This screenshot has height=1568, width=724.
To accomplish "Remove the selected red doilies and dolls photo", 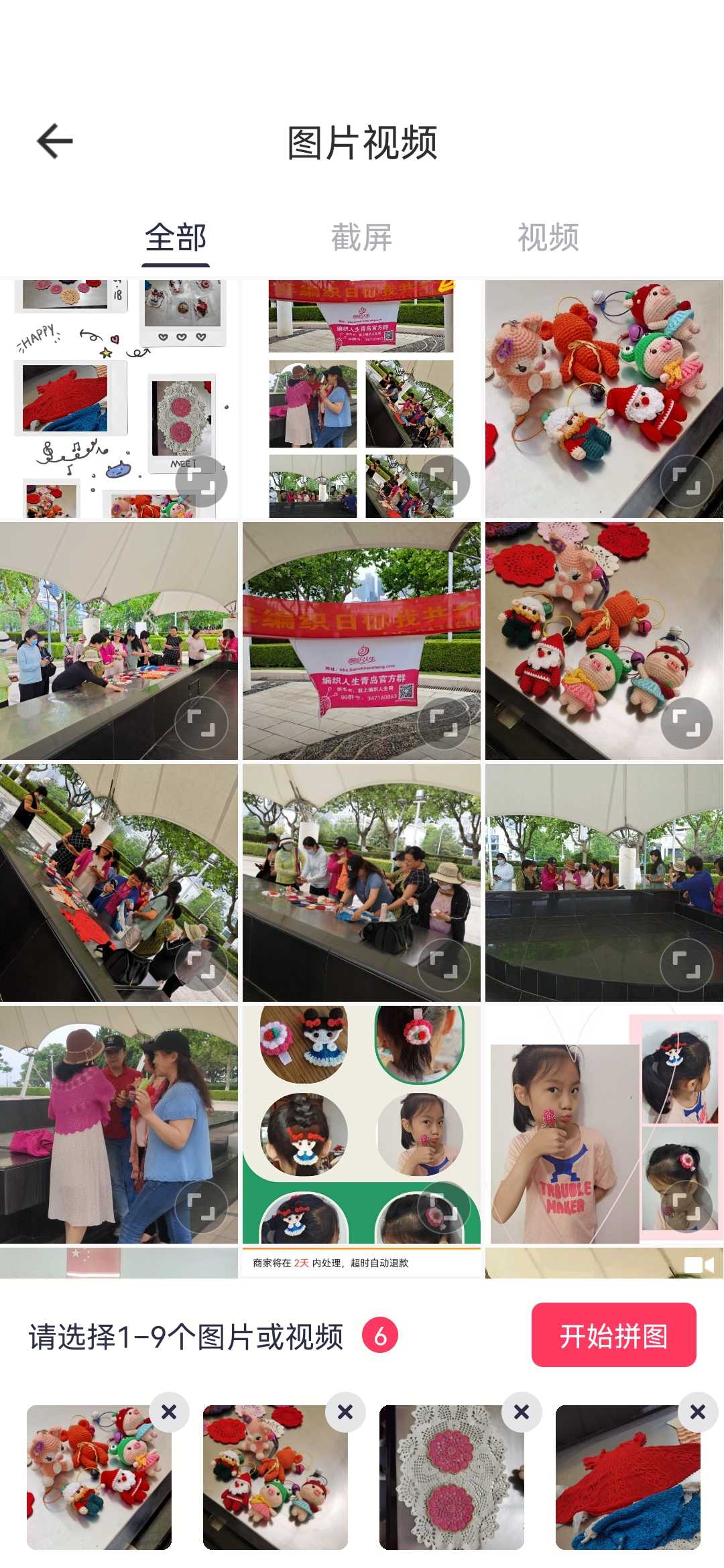I will click(345, 1412).
